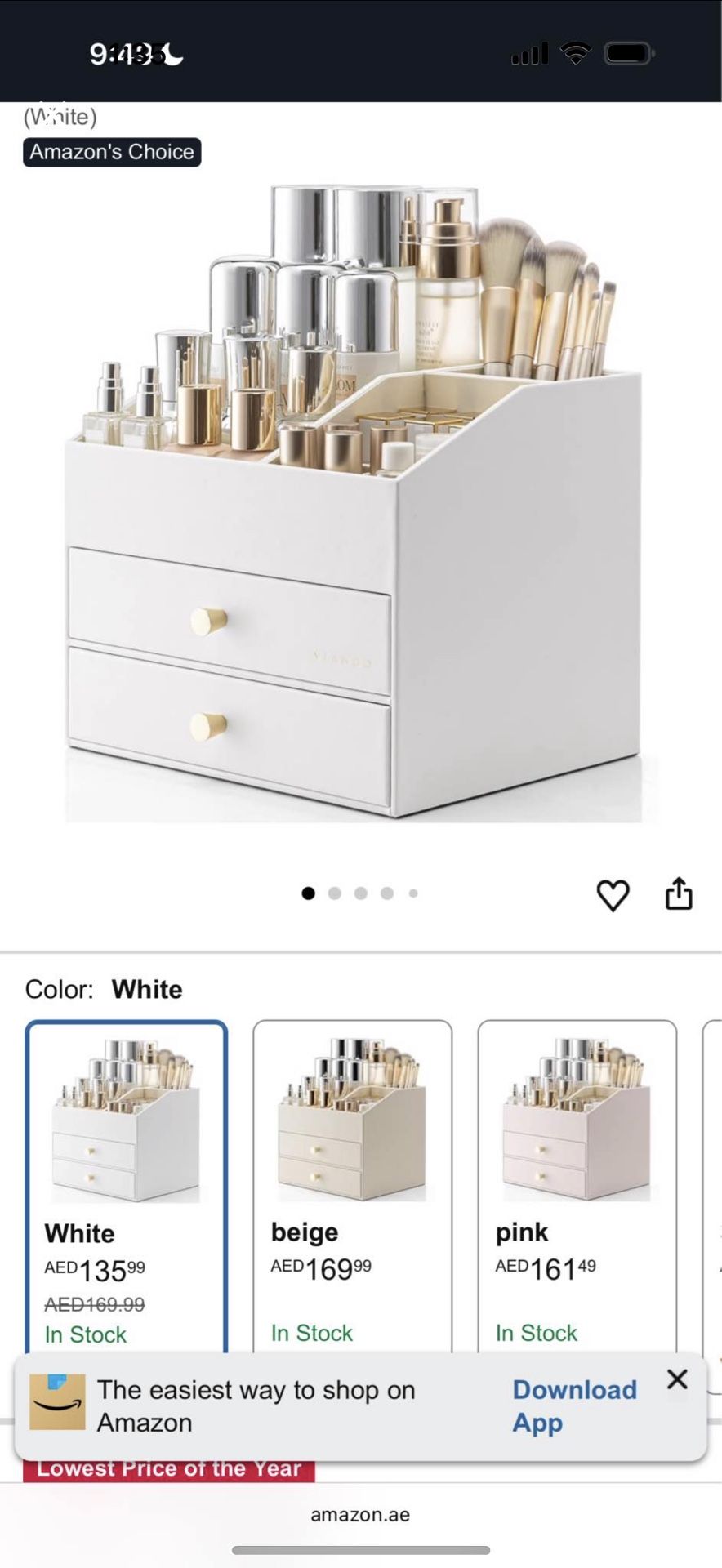Tap the first carousel dot indicator
722x1568 pixels.
pyautogui.click(x=309, y=893)
